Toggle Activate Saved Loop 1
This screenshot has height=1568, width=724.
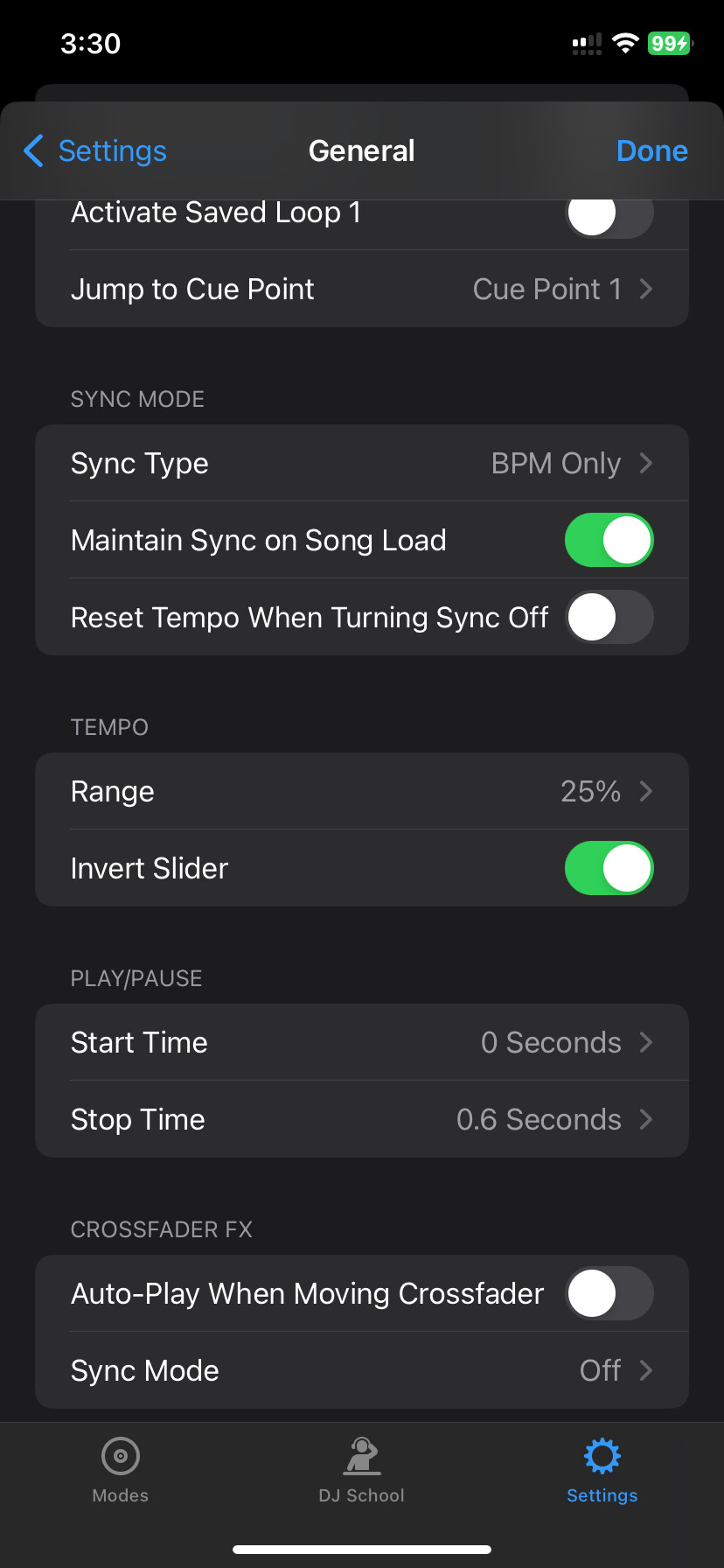coord(609,213)
